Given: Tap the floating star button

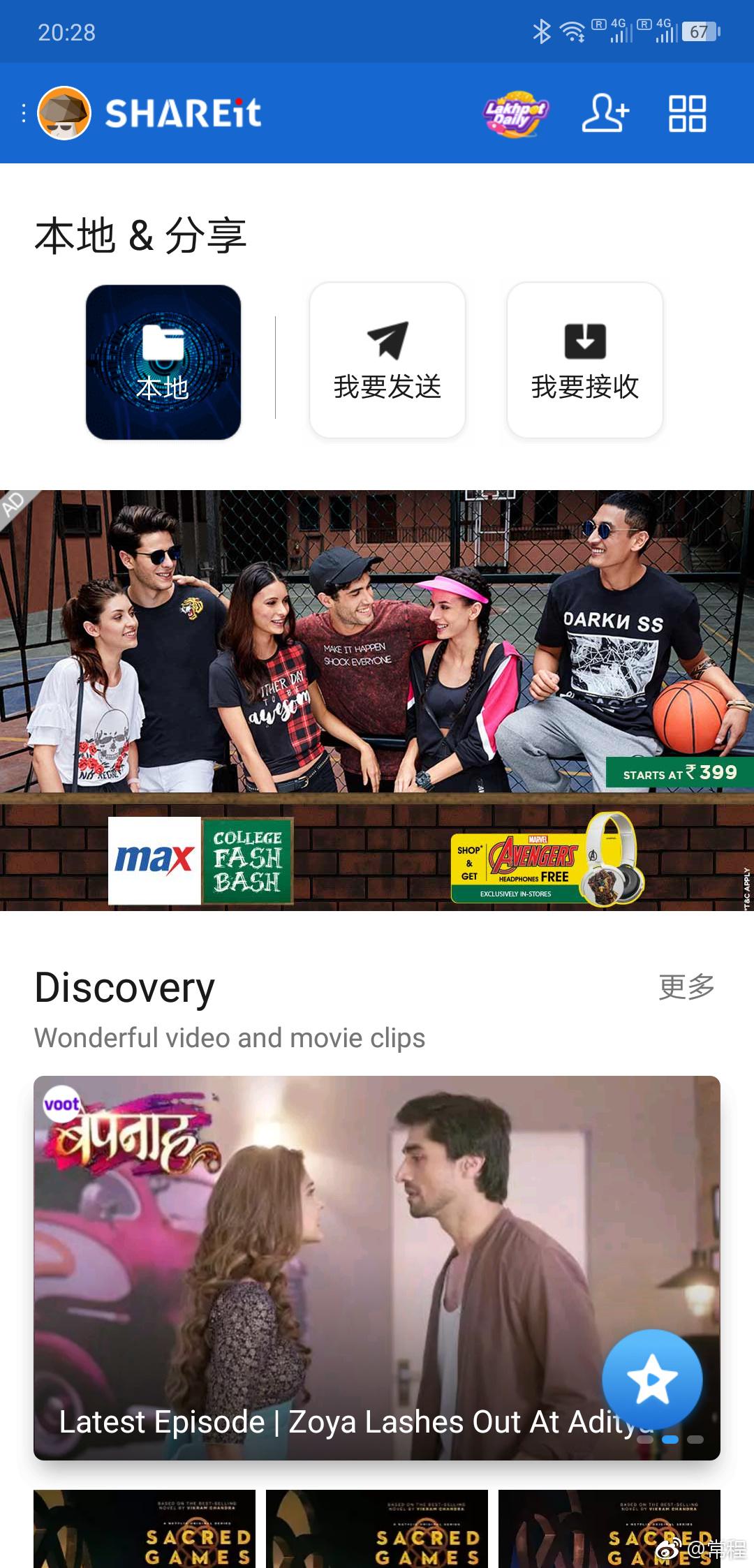Looking at the screenshot, I should (x=652, y=1380).
